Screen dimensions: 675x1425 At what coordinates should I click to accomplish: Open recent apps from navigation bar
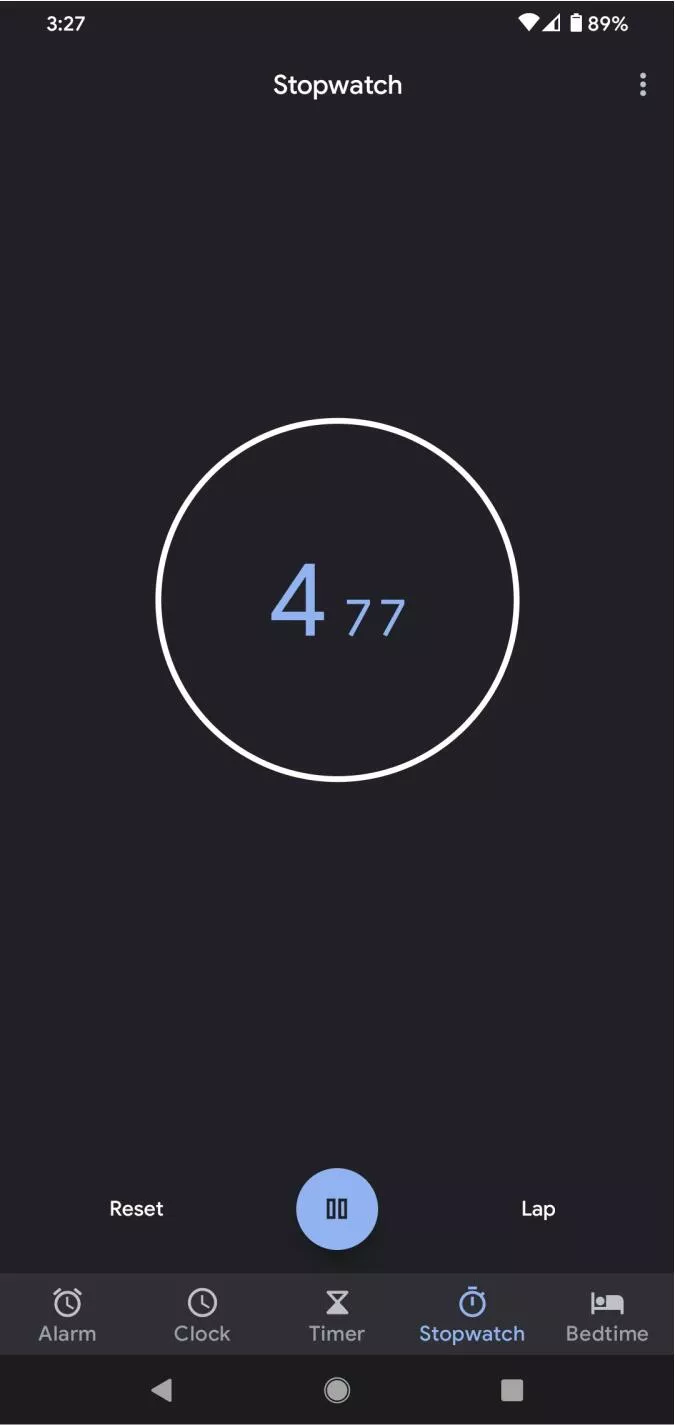(512, 1389)
